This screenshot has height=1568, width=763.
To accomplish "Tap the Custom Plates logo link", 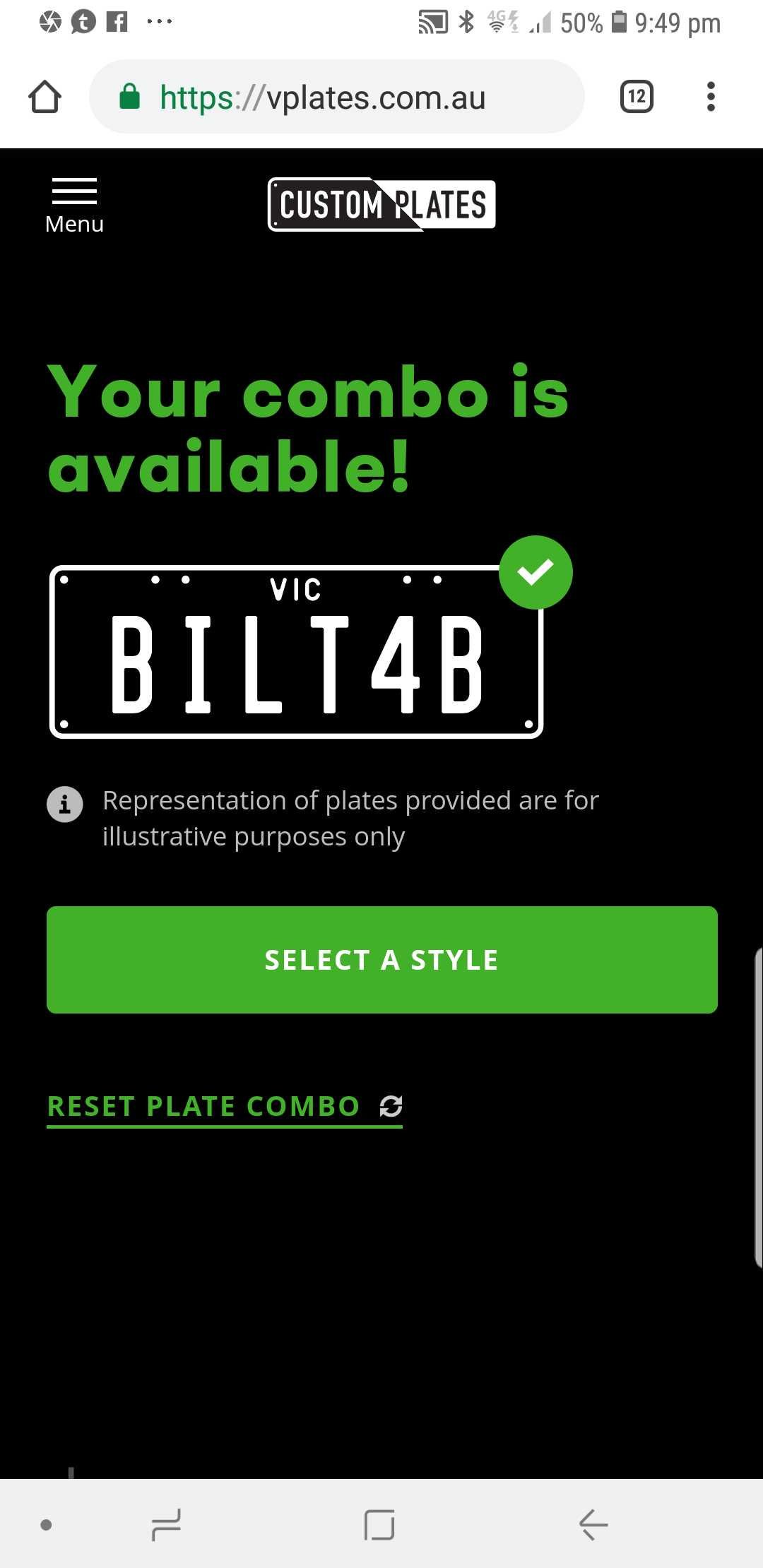I will [x=381, y=205].
